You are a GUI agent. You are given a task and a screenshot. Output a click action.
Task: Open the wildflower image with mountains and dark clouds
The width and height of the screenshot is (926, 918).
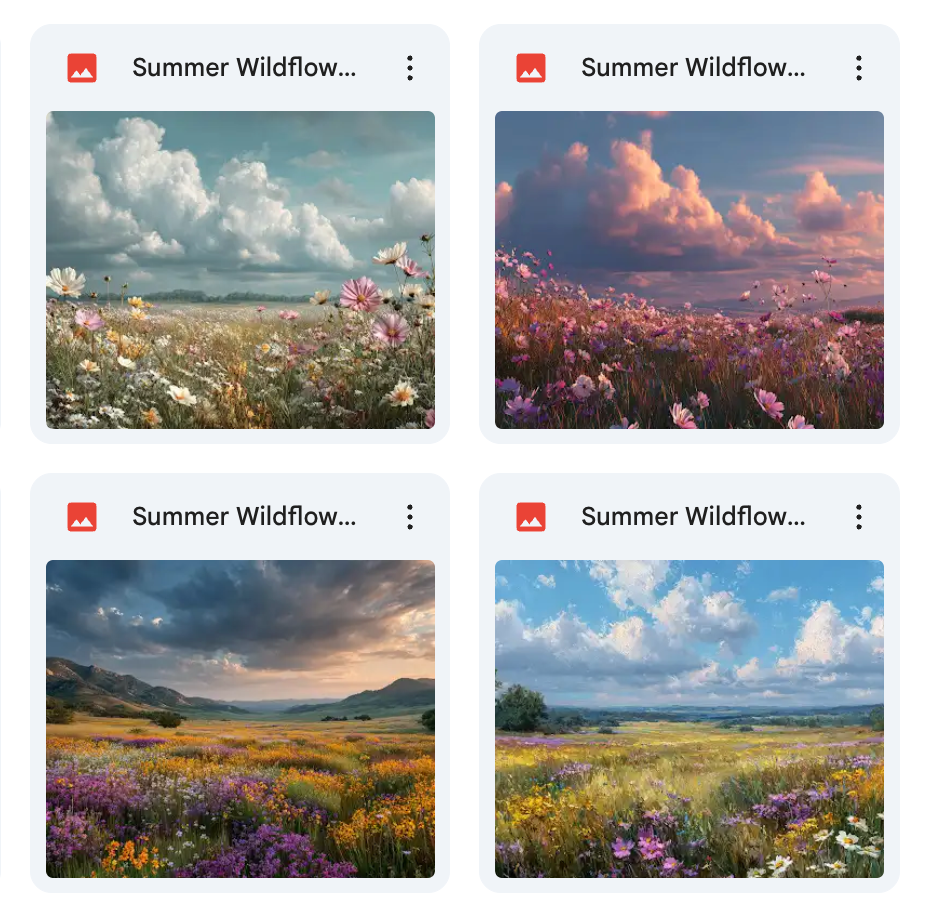coord(240,718)
